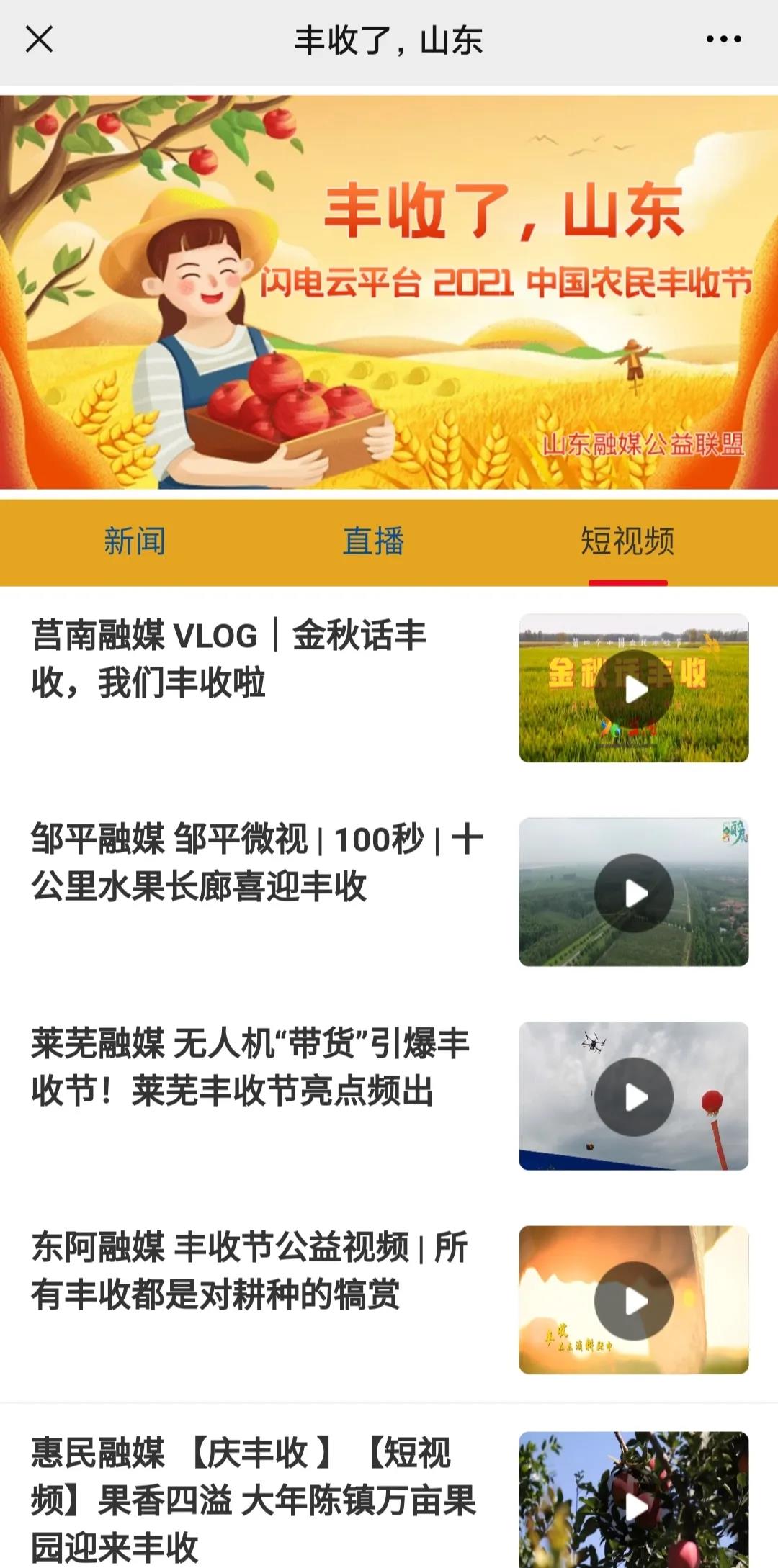Open the three-dot overflow menu

[723, 40]
